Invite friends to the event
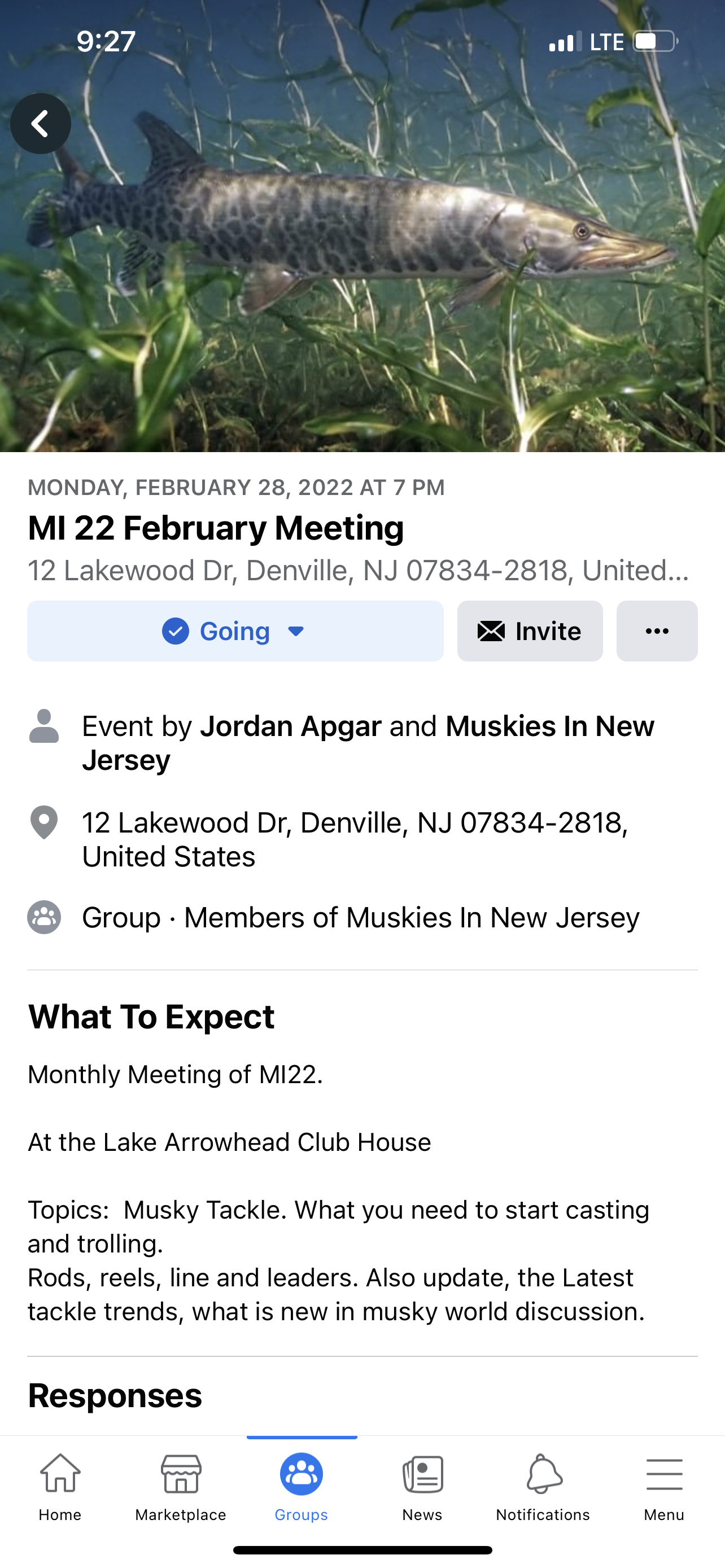Viewport: 725px width, 1568px height. (x=530, y=631)
